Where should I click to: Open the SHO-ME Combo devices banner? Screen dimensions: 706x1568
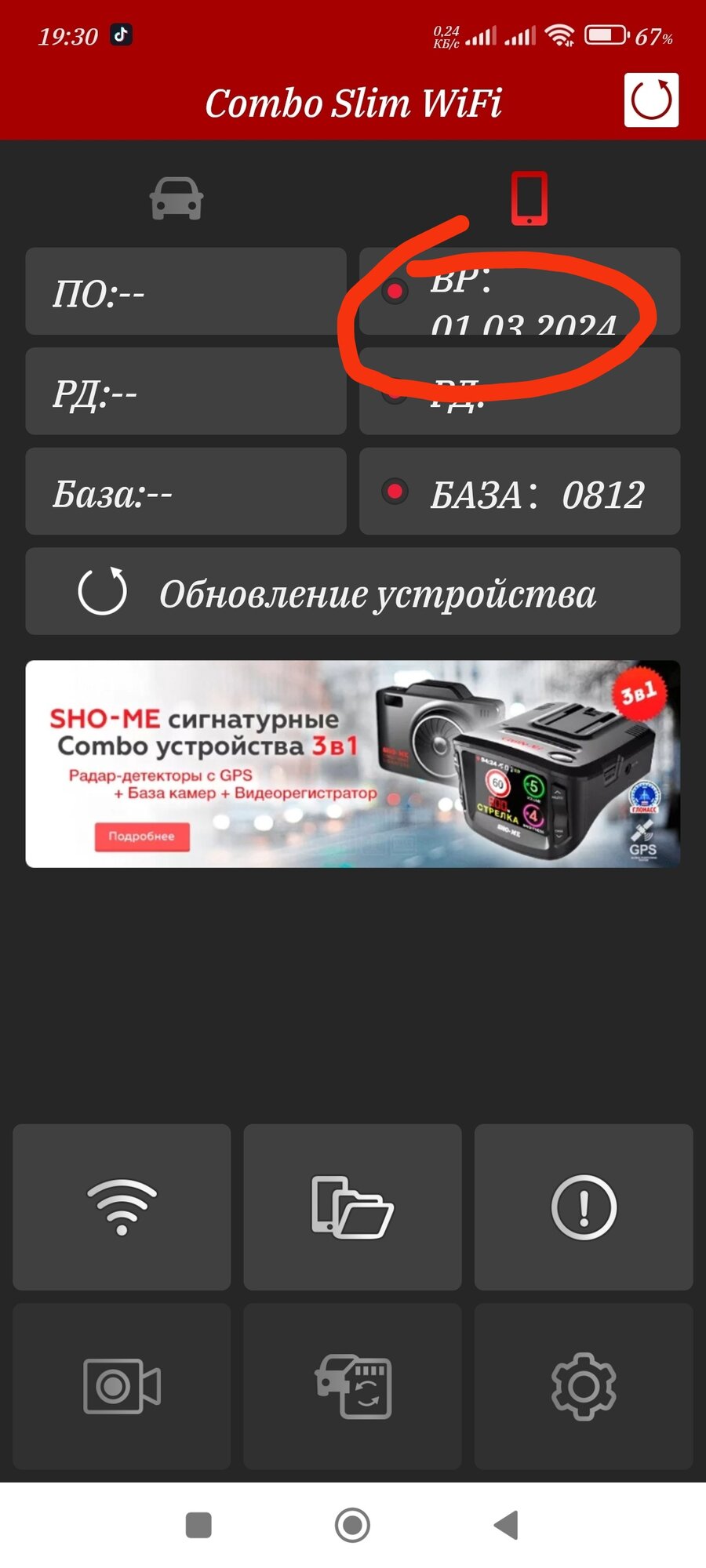353,764
